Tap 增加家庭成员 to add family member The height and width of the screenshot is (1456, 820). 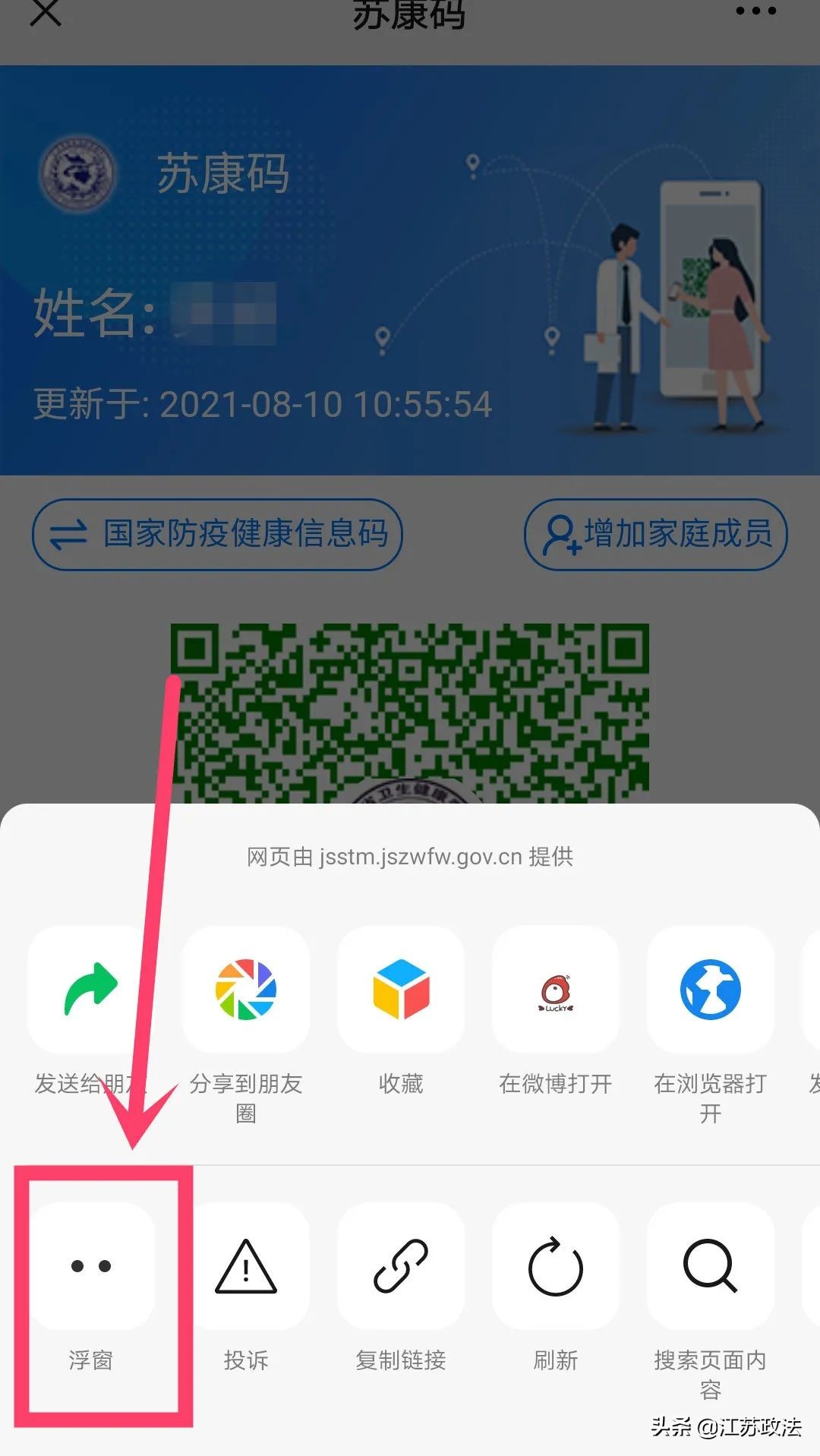pos(655,534)
